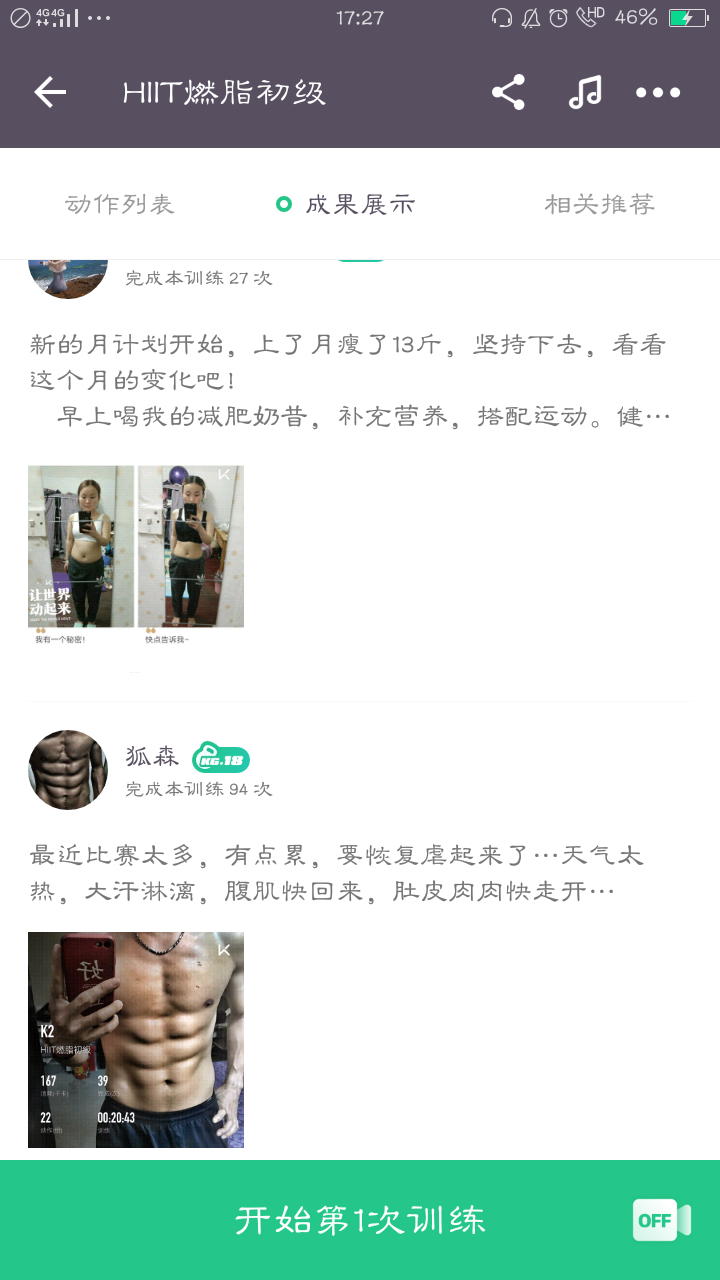
Task: Expand 狐森's post text about 比赛
Action: click(x=337, y=873)
